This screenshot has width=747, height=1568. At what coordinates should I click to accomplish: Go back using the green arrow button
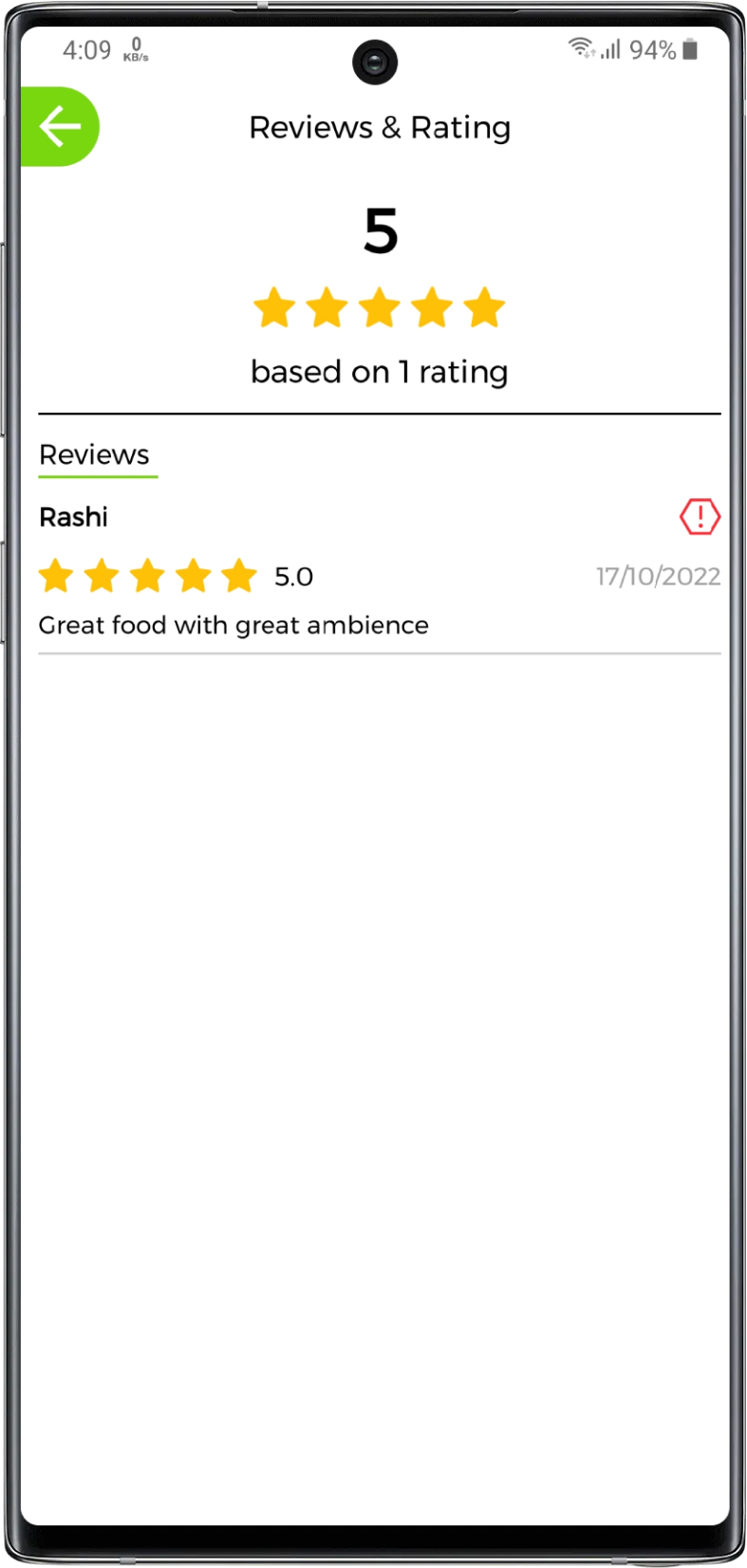[59, 127]
